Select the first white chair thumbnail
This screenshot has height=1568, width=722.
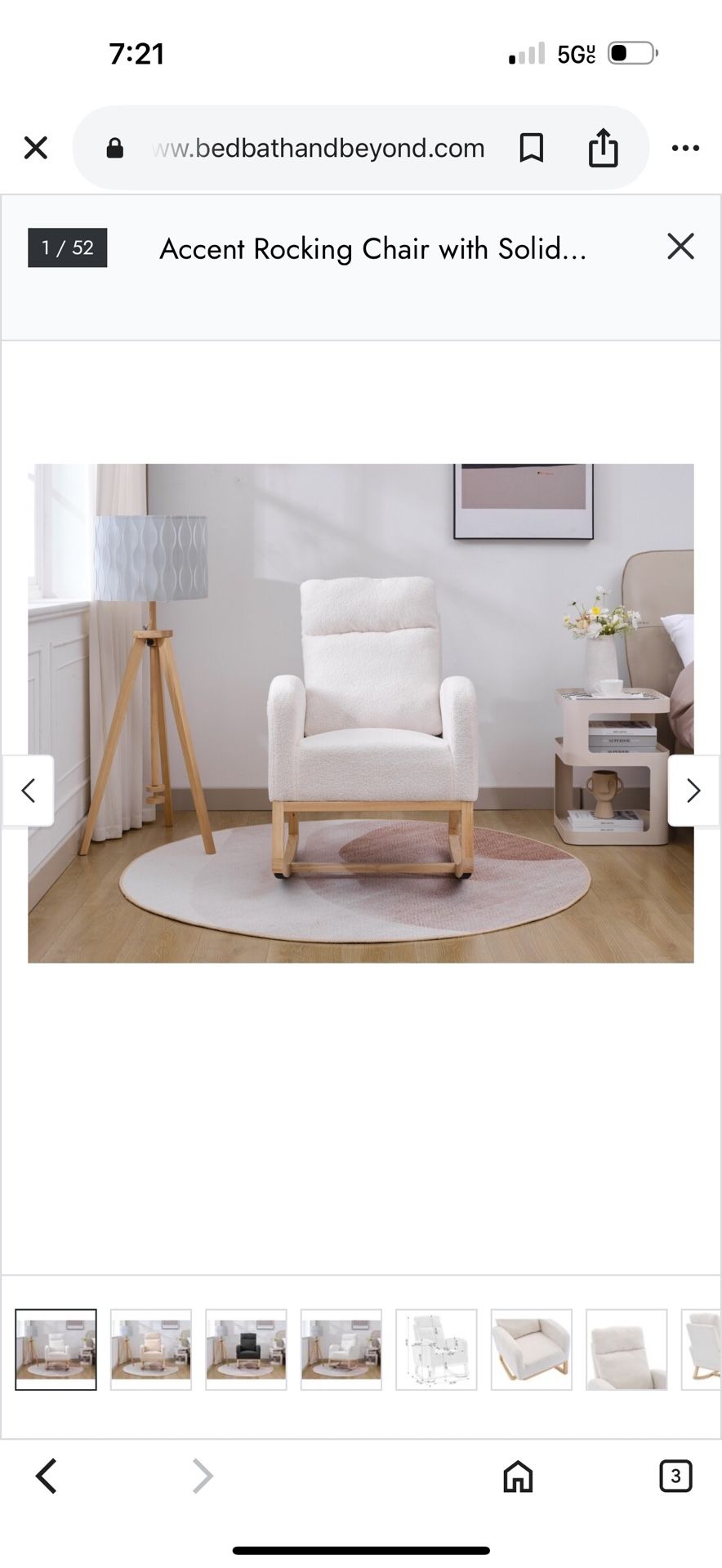point(56,1349)
